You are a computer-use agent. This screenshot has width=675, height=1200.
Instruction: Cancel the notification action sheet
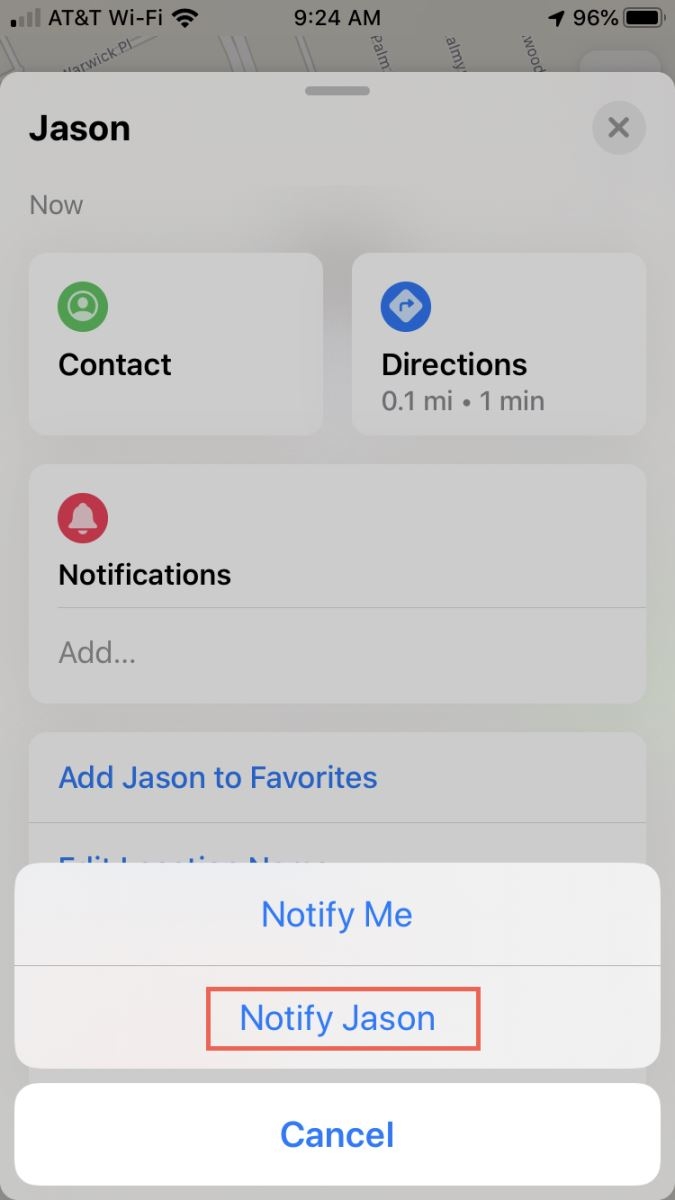(337, 1134)
